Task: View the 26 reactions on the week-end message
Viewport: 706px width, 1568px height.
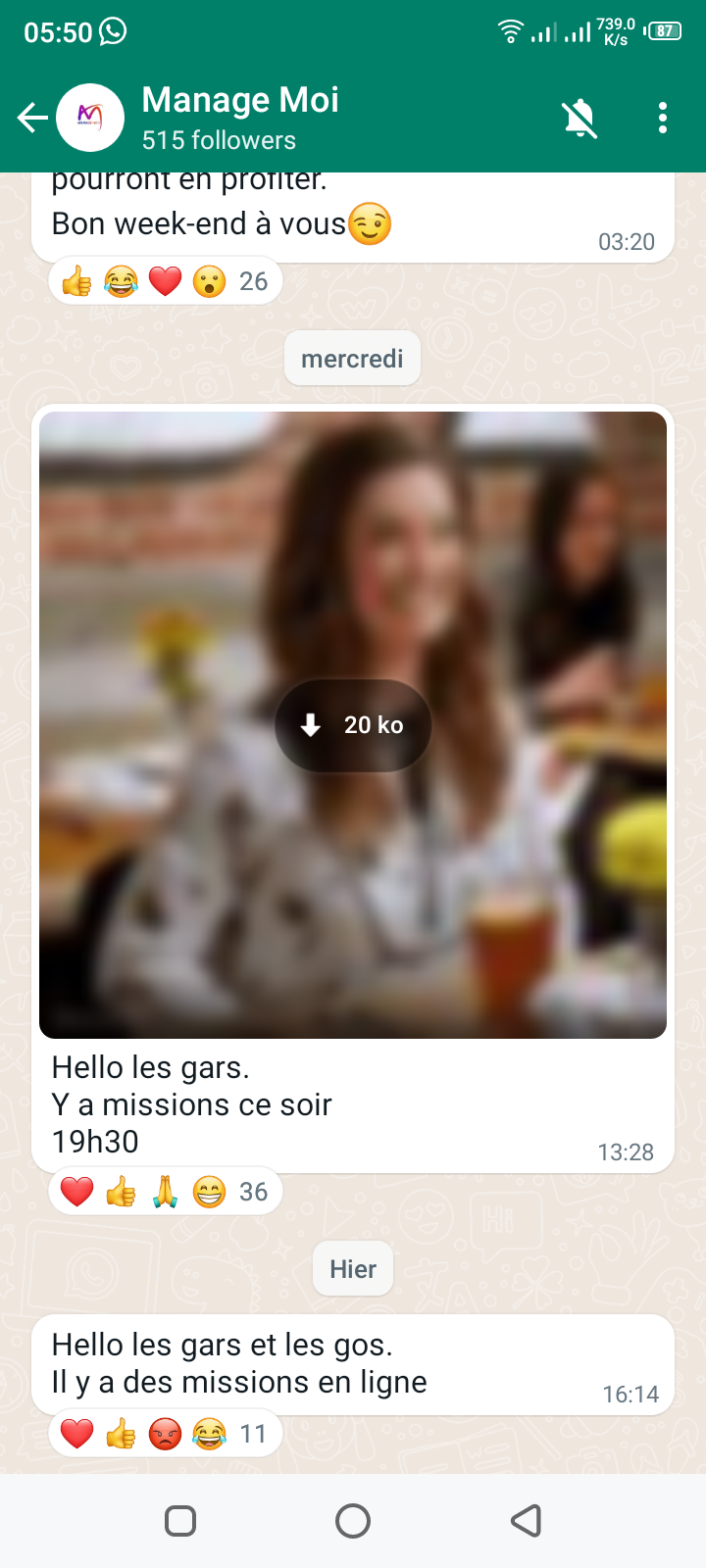Action: tap(165, 282)
